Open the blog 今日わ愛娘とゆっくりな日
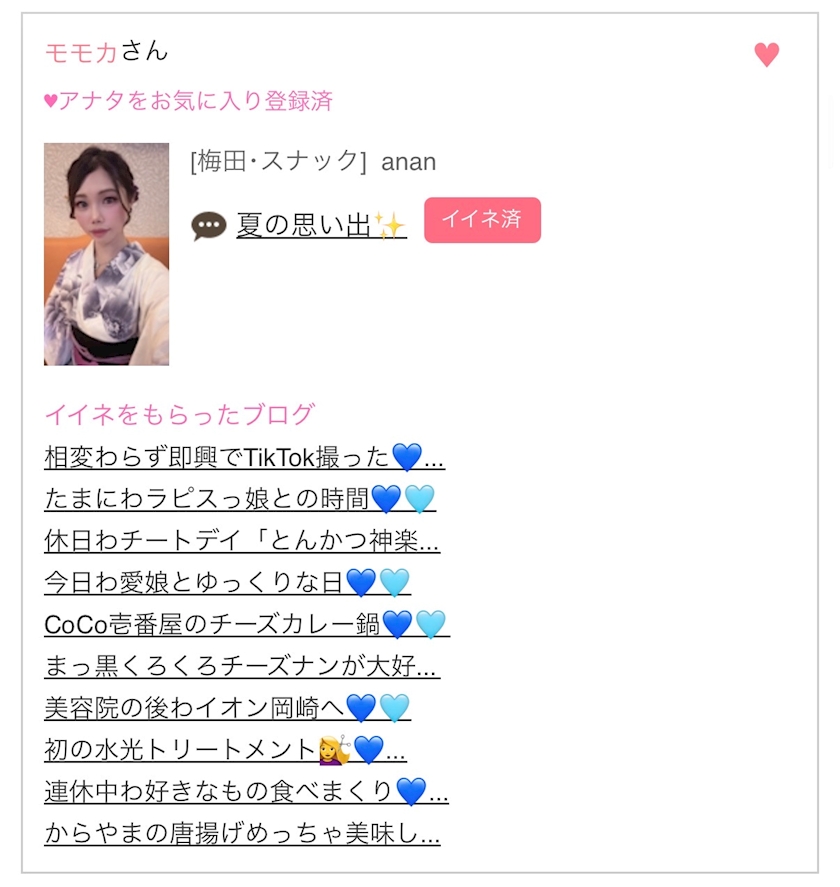 coord(227,582)
